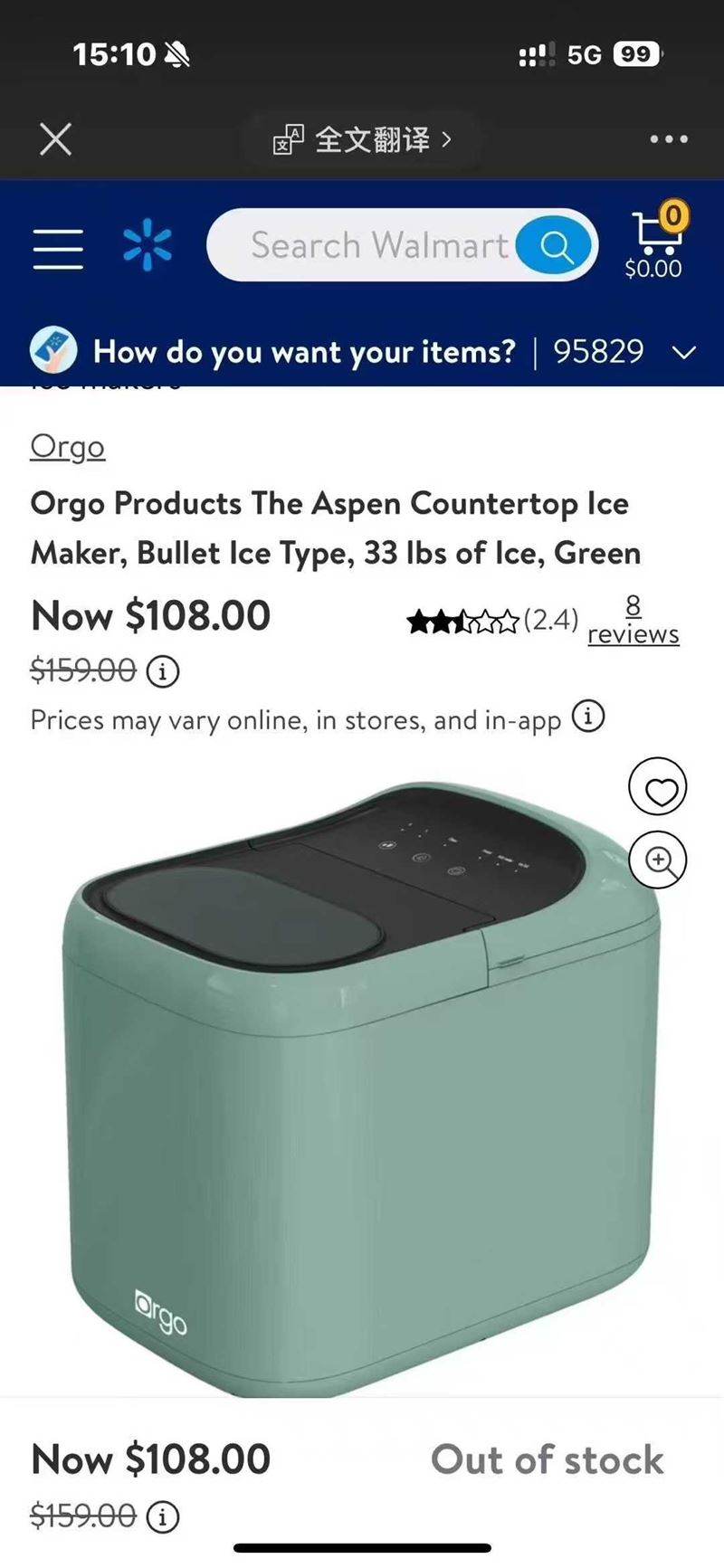Zoom in on the product image
Screen dimensions: 724x1568
tap(658, 860)
